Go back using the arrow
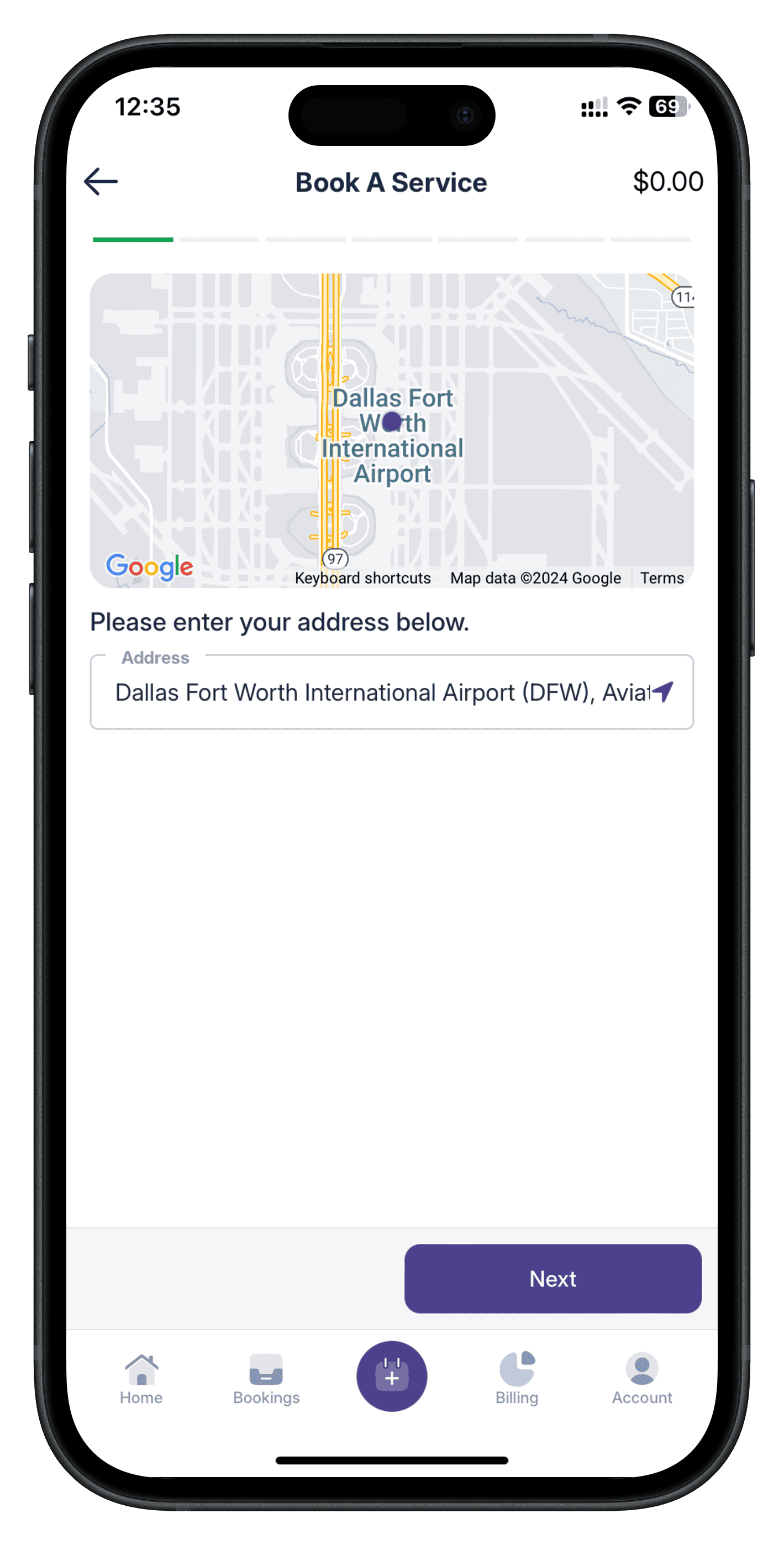 pyautogui.click(x=101, y=182)
